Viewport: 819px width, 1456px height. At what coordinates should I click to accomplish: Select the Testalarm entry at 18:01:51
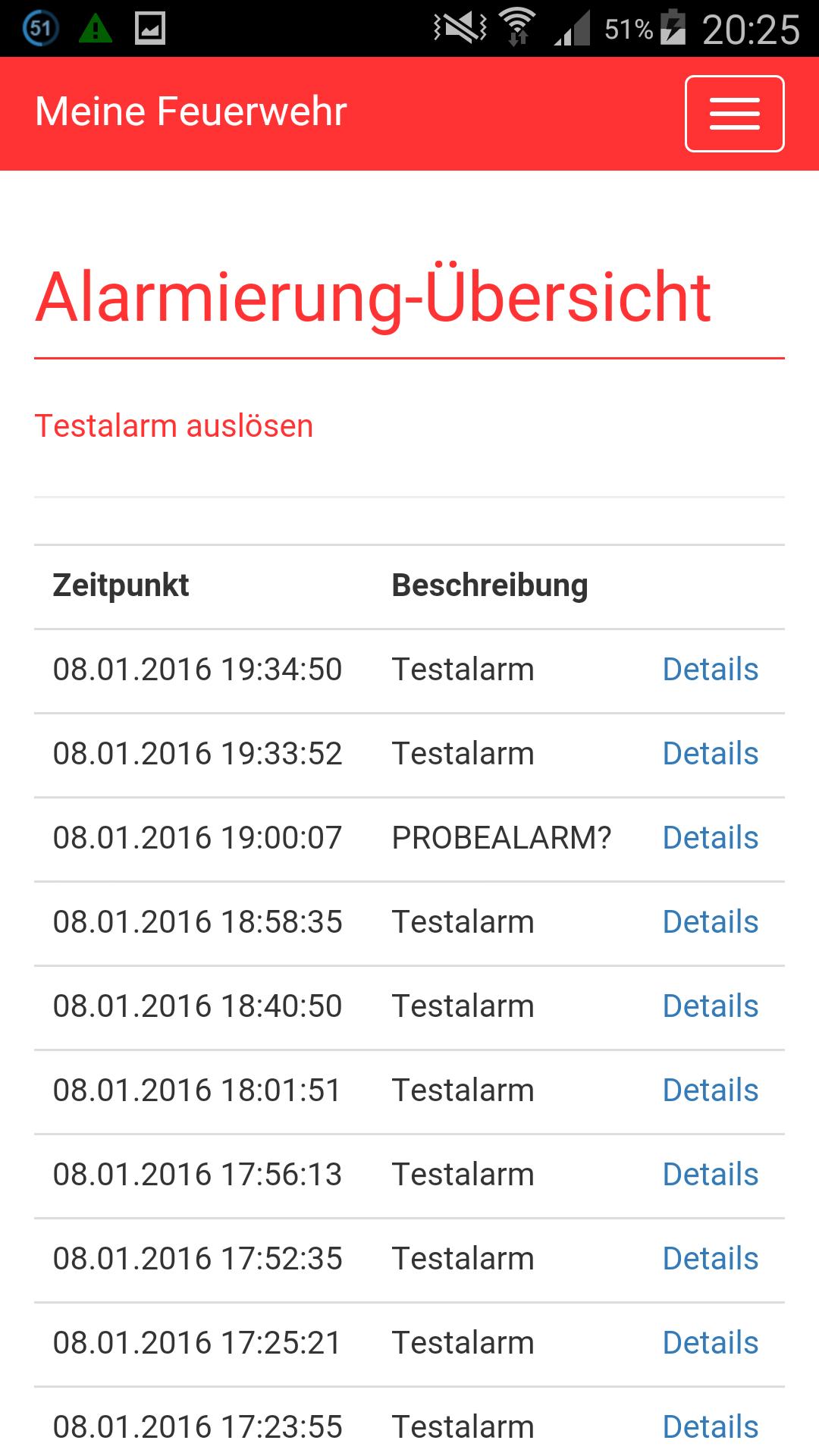click(x=463, y=1090)
